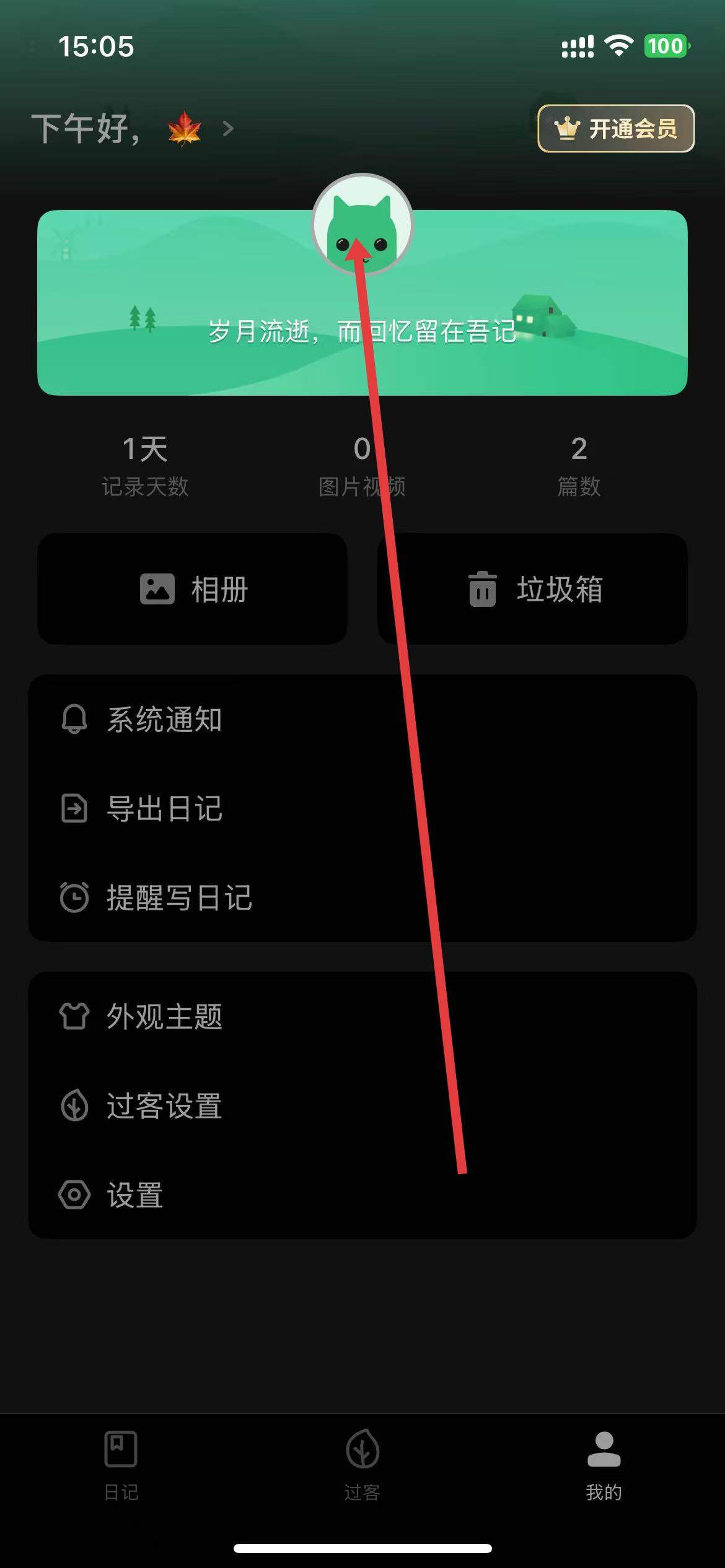The image size is (725, 1568).
Task: Open the 相册 album
Action: (192, 589)
